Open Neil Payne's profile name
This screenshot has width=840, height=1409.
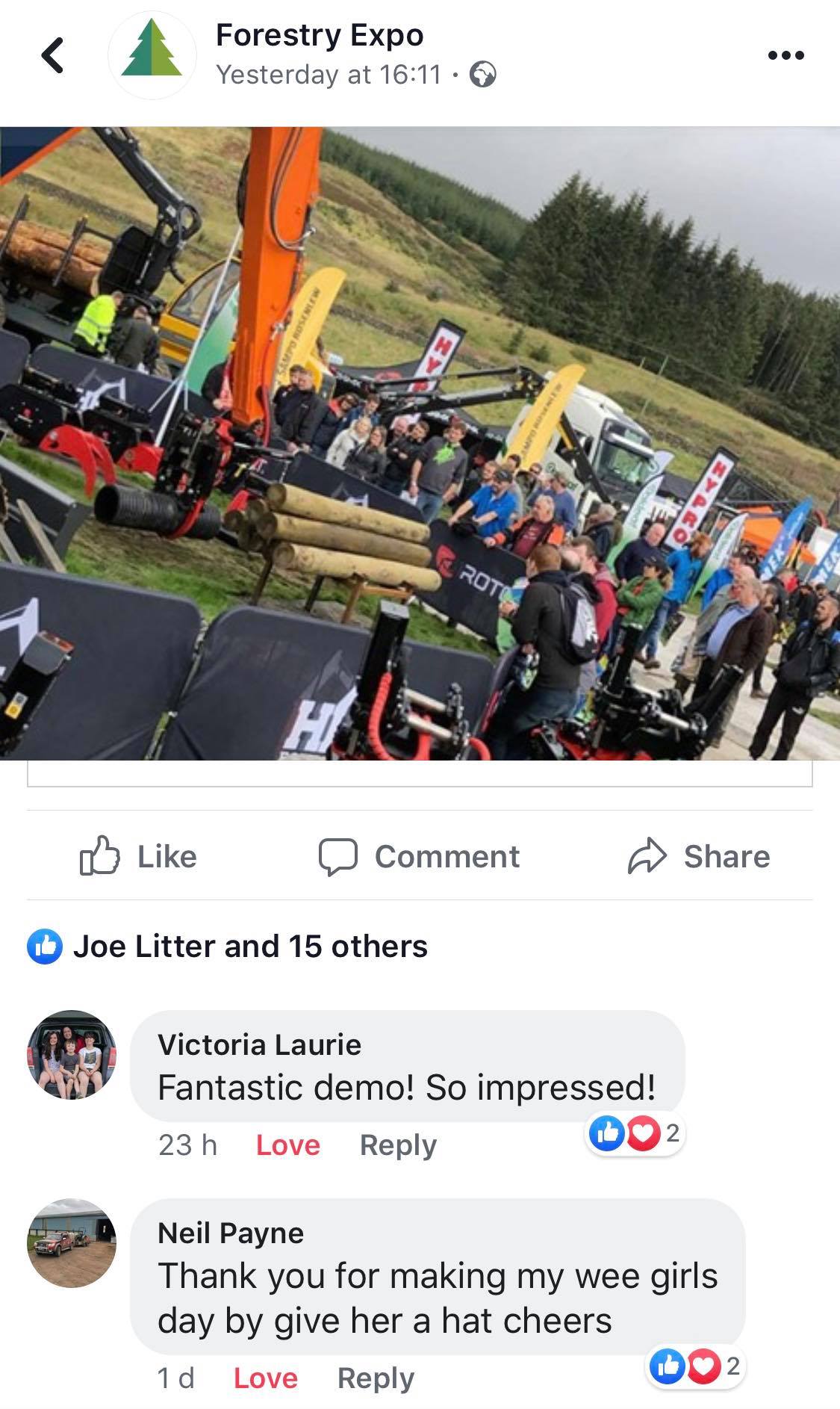point(231,1233)
